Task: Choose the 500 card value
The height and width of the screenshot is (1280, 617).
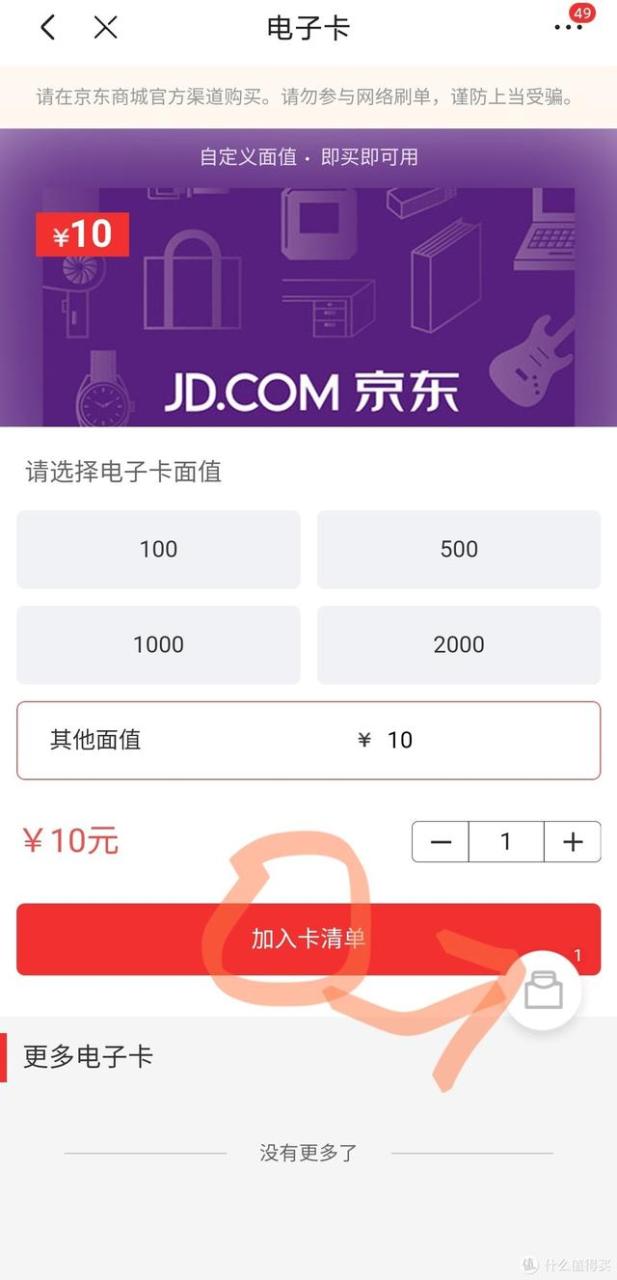Action: tap(459, 549)
